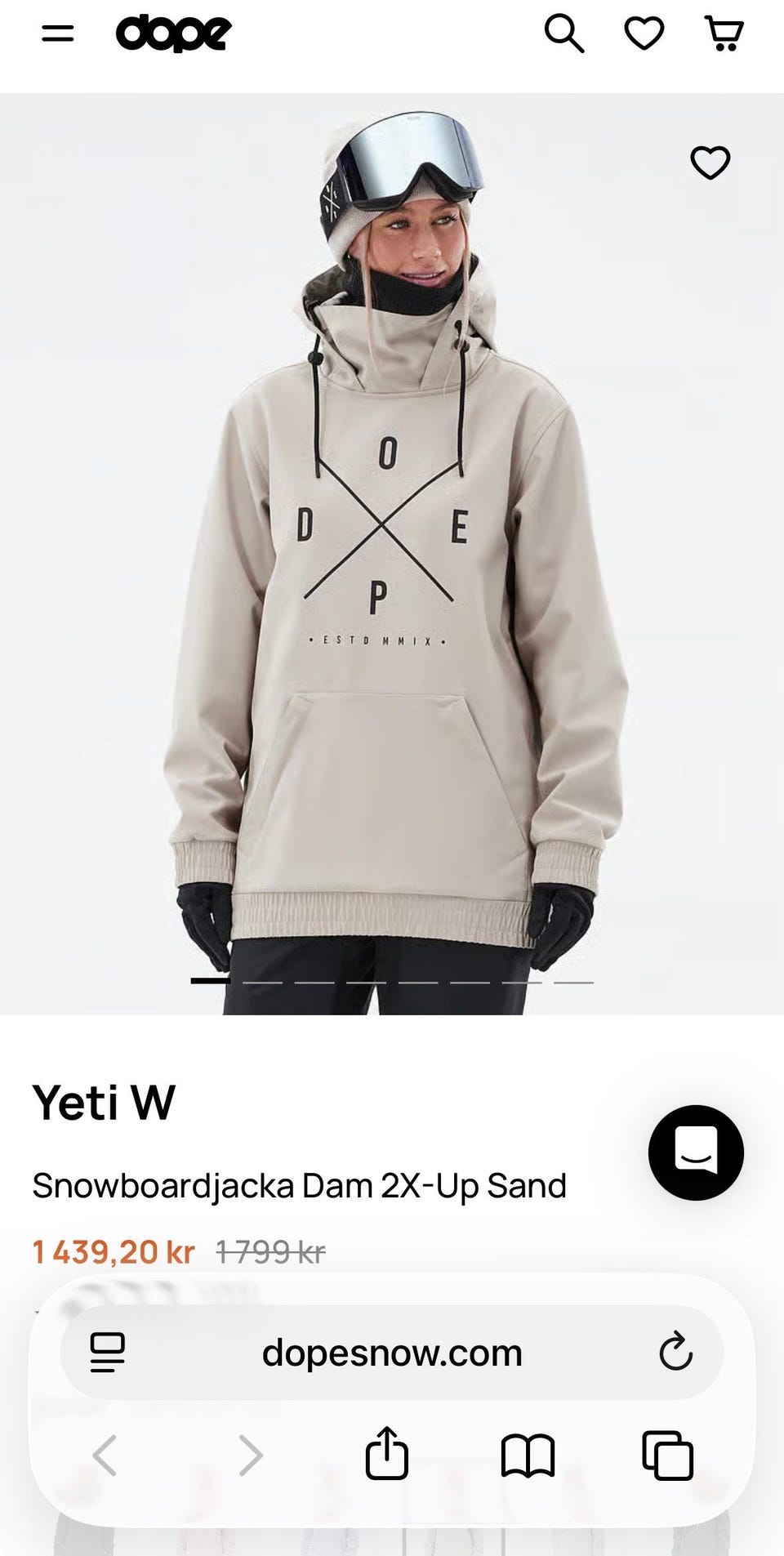Go back to the previous page
Viewport: 784px width, 1556px height.
click(x=105, y=1456)
